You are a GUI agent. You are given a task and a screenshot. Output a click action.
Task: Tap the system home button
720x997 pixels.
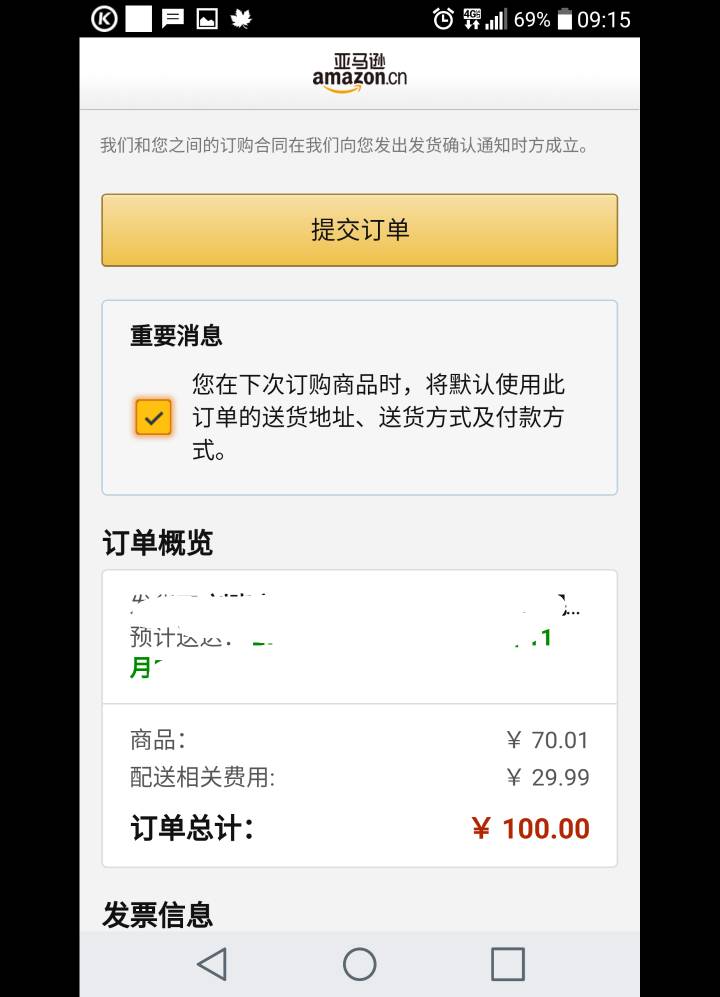(x=359, y=964)
